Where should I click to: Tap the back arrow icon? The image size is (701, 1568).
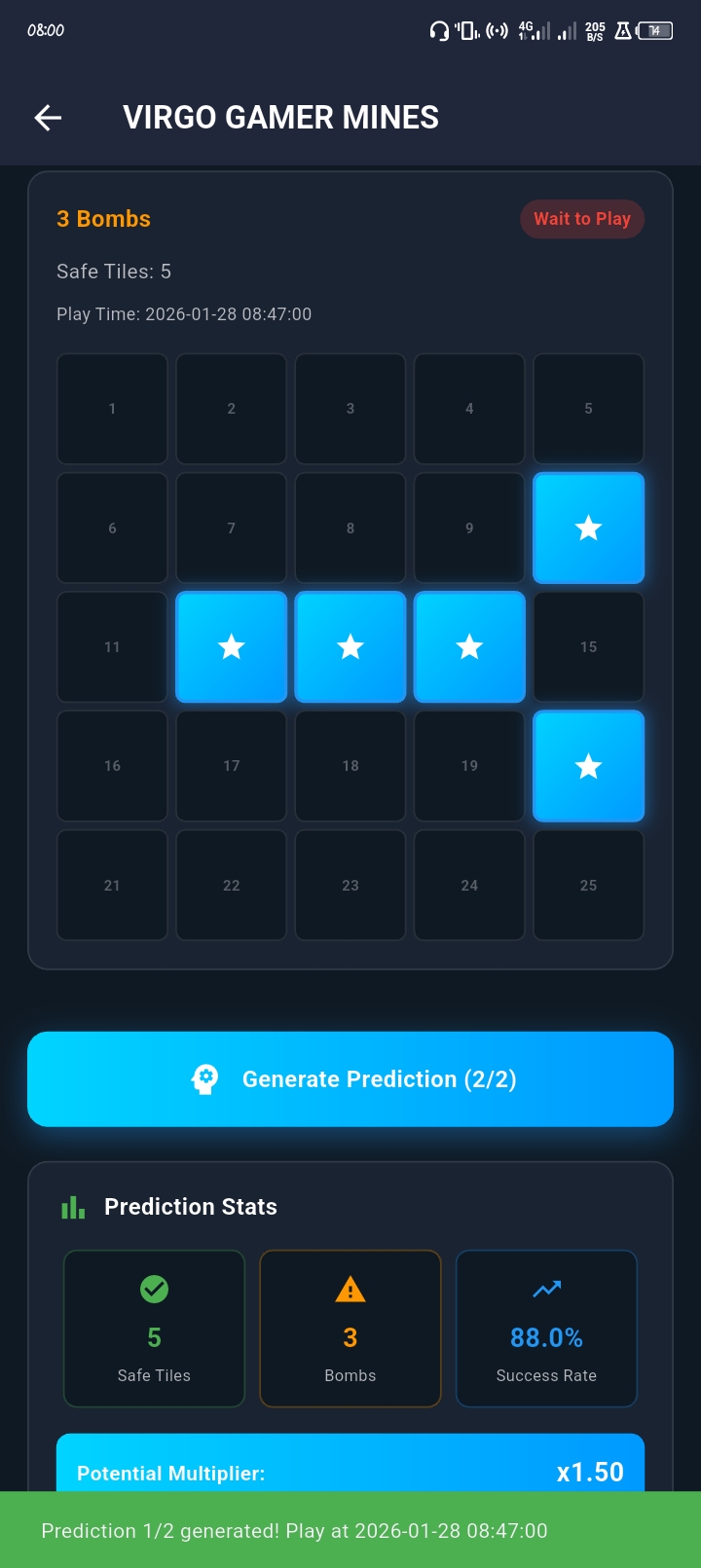pos(47,117)
